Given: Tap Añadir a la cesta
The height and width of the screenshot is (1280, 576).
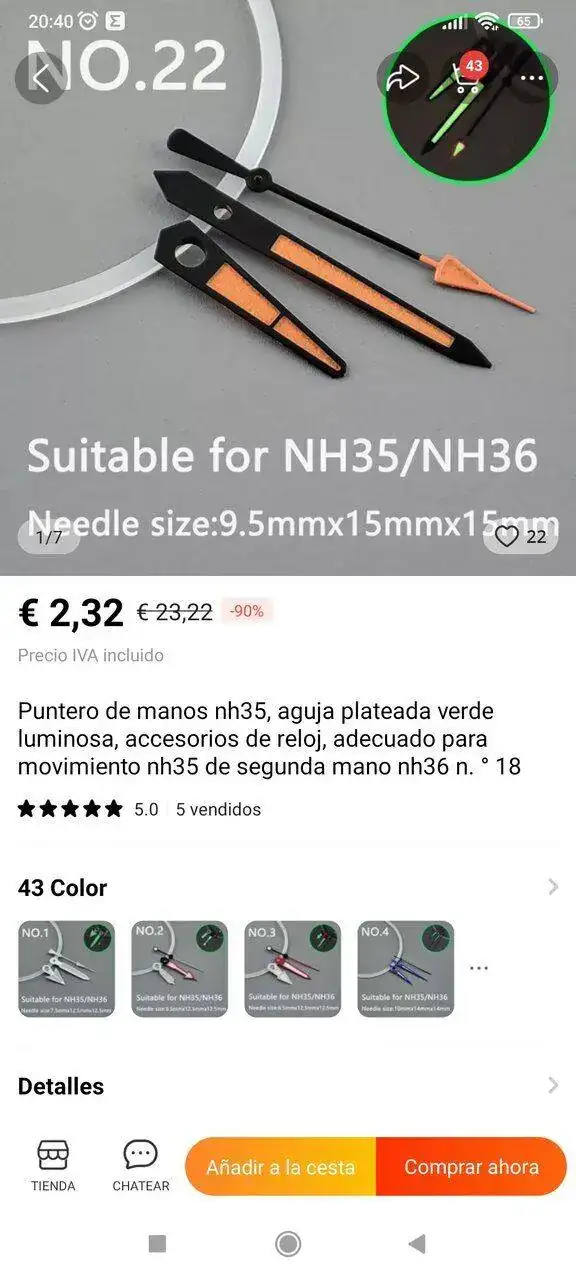Looking at the screenshot, I should pyautogui.click(x=280, y=1166).
